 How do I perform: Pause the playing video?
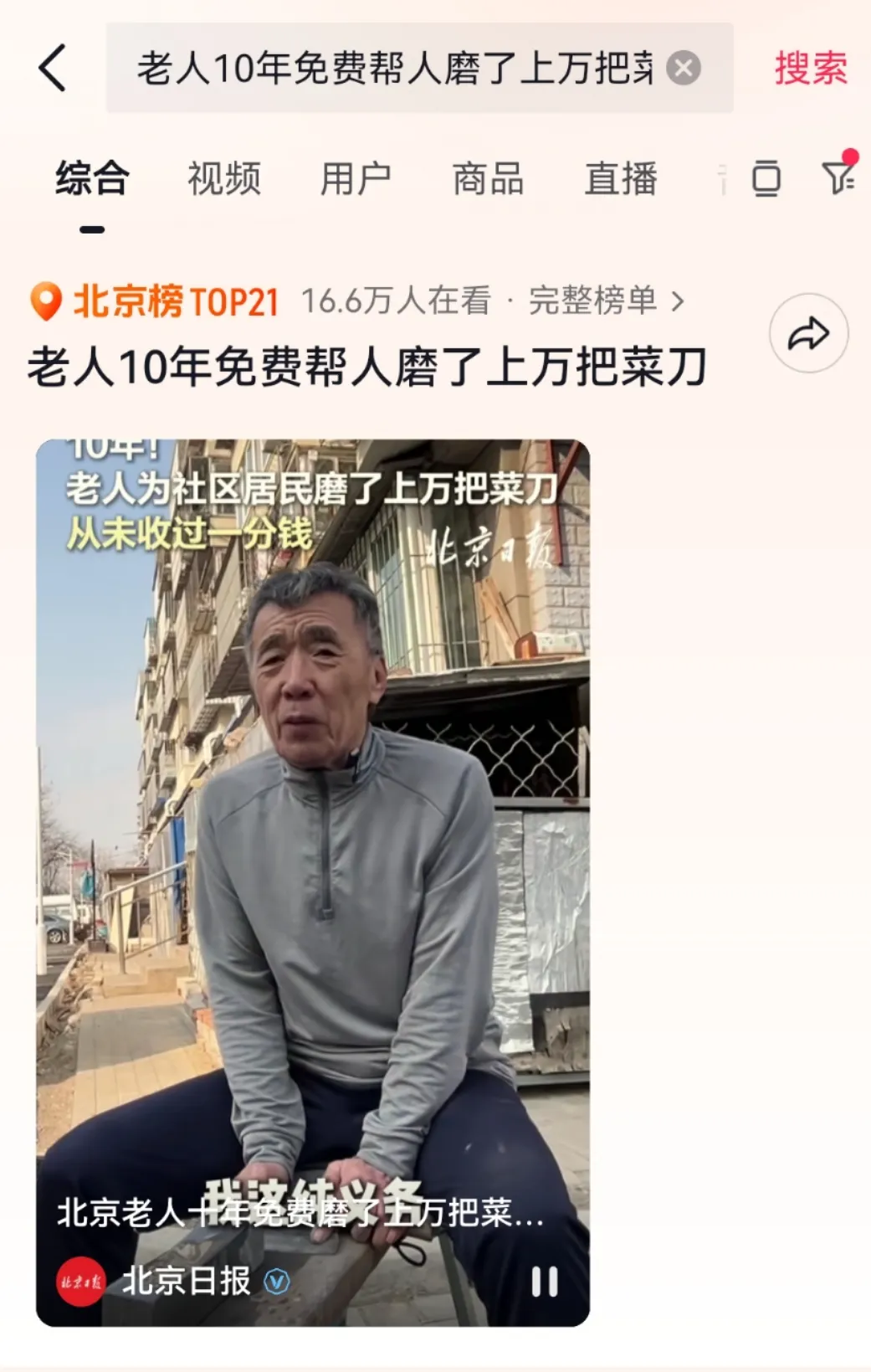point(545,1281)
